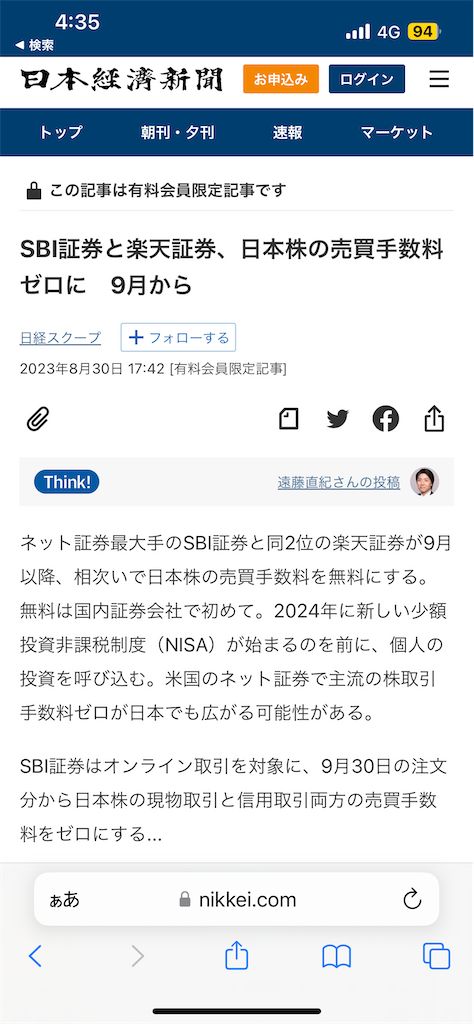The image size is (474, 1024).
Task: Switch to the 速報 tab
Action: pos(287,133)
